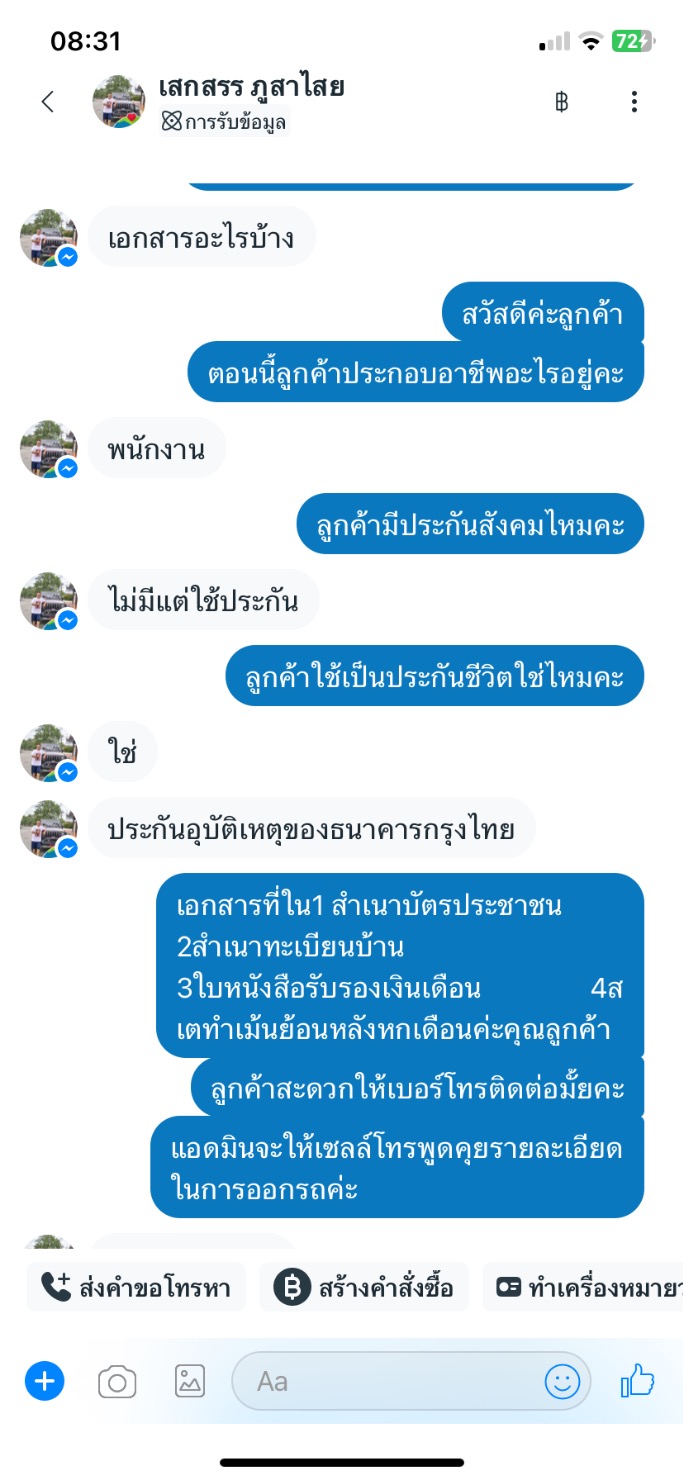
Task: Tap the baht payment icon in header
Action: click(x=562, y=101)
